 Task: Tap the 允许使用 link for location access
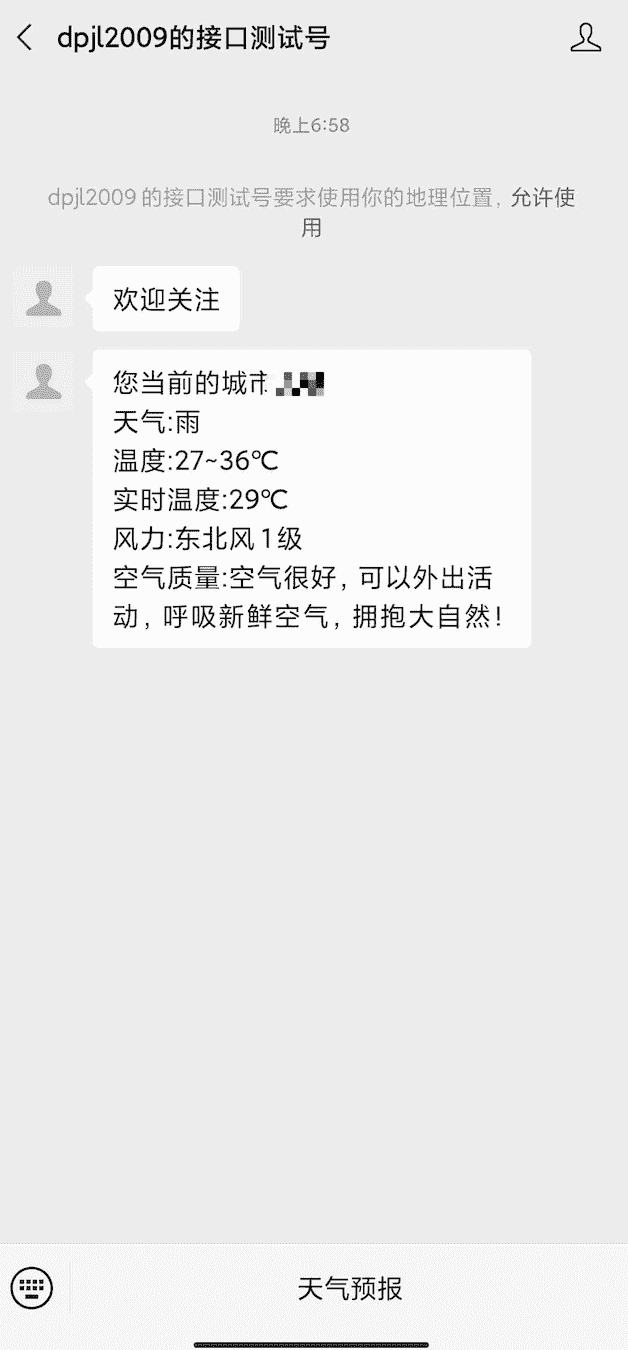(x=443, y=212)
